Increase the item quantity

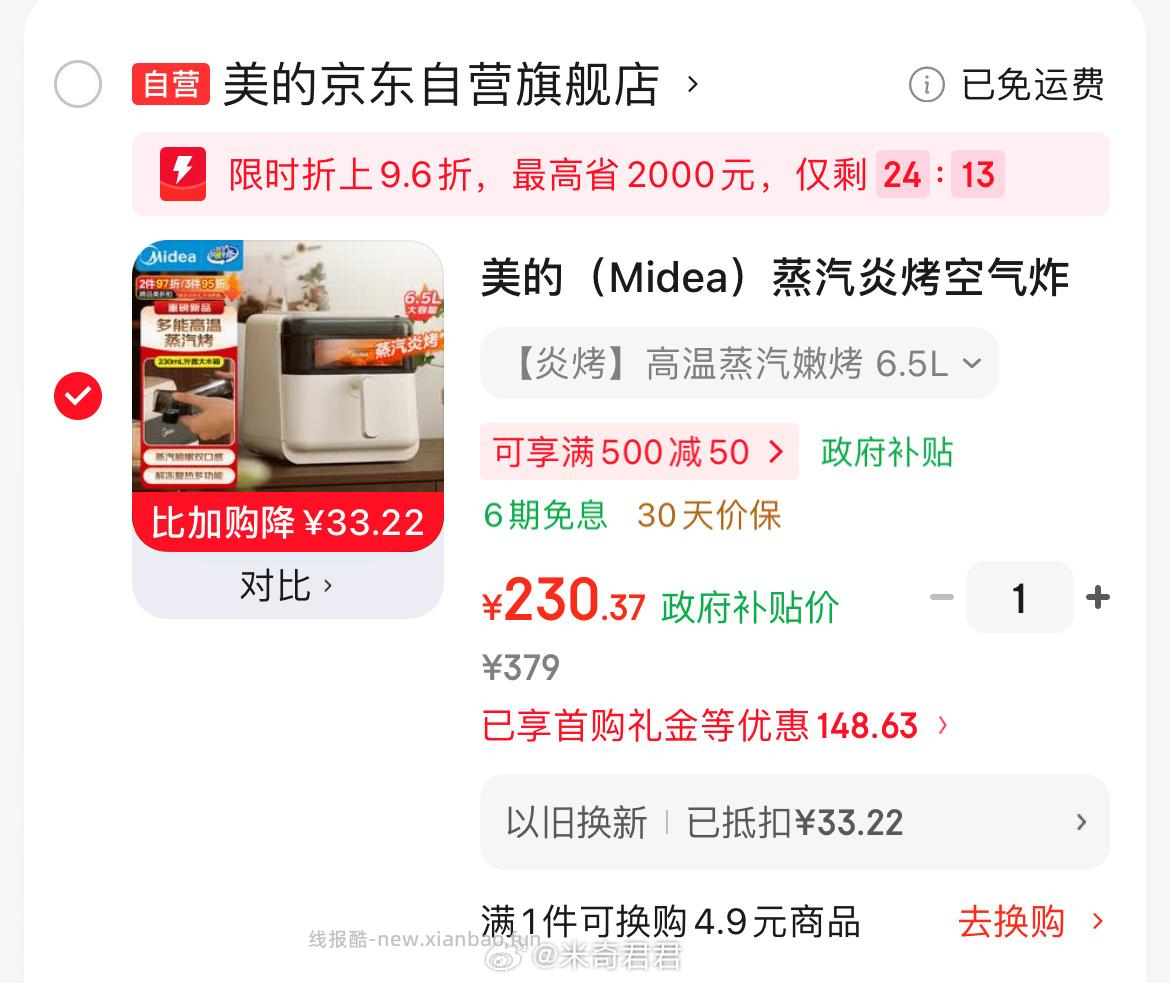[x=1097, y=598]
